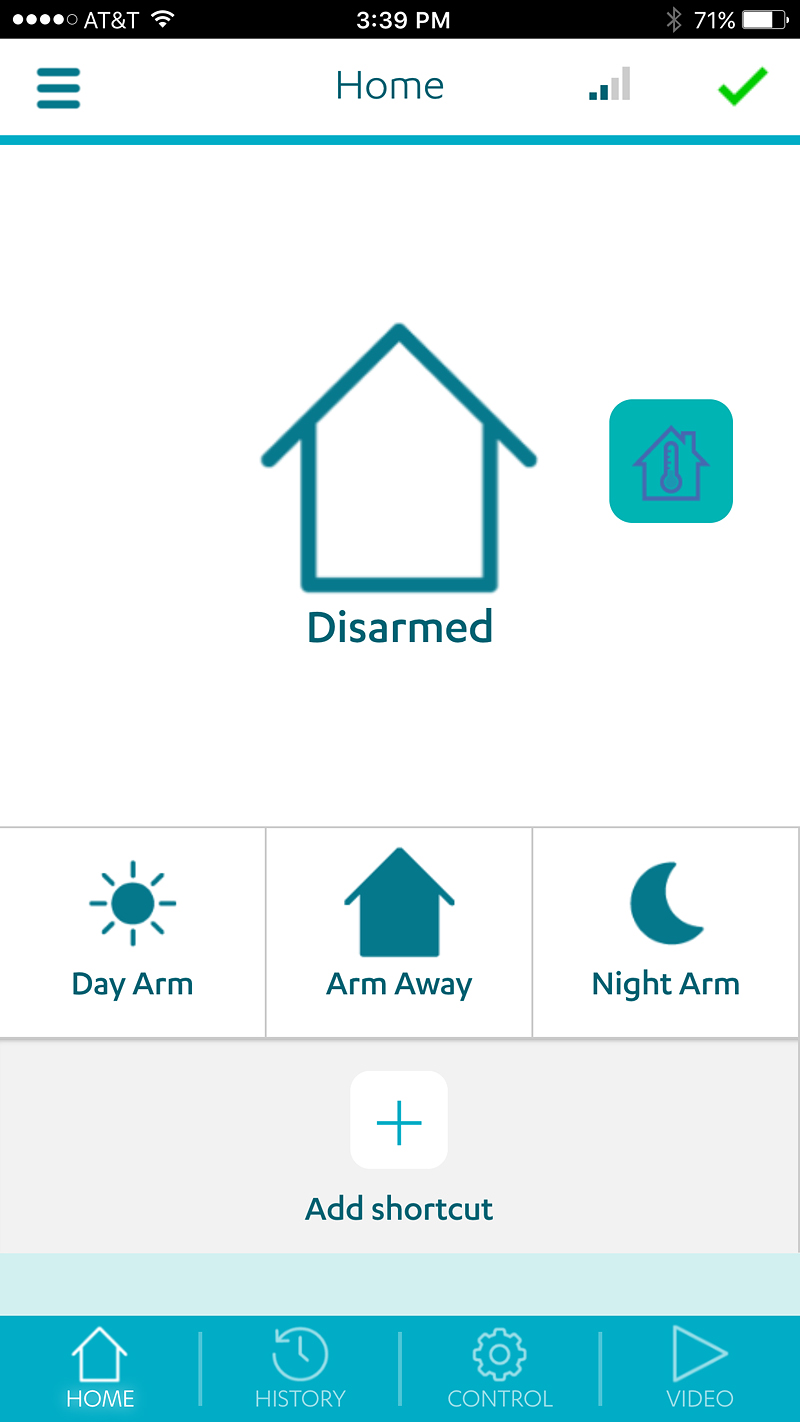
Task: Go to the Control tab
Action: 500,1368
